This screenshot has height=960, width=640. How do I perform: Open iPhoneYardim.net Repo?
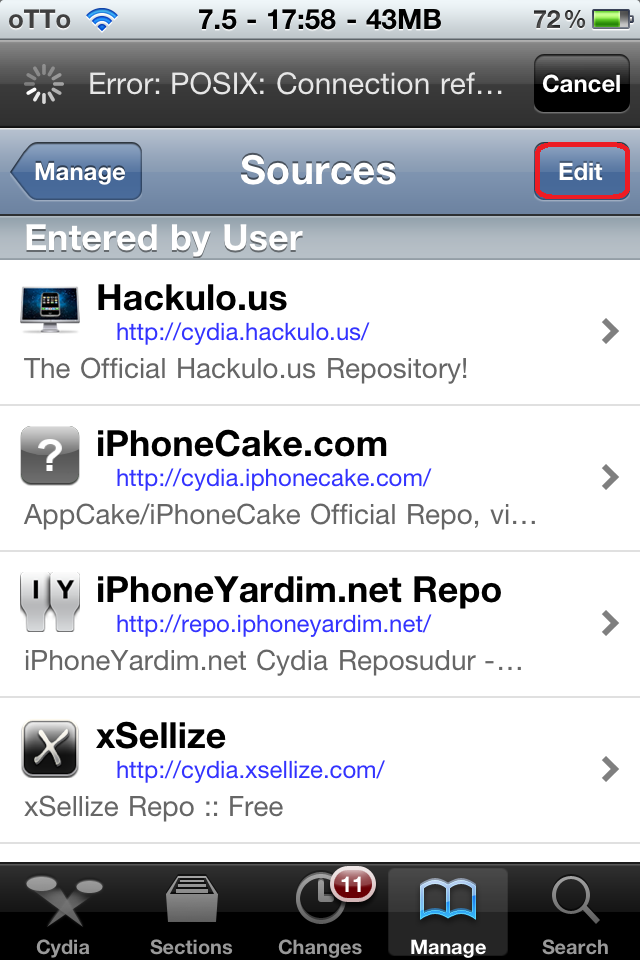(320, 624)
